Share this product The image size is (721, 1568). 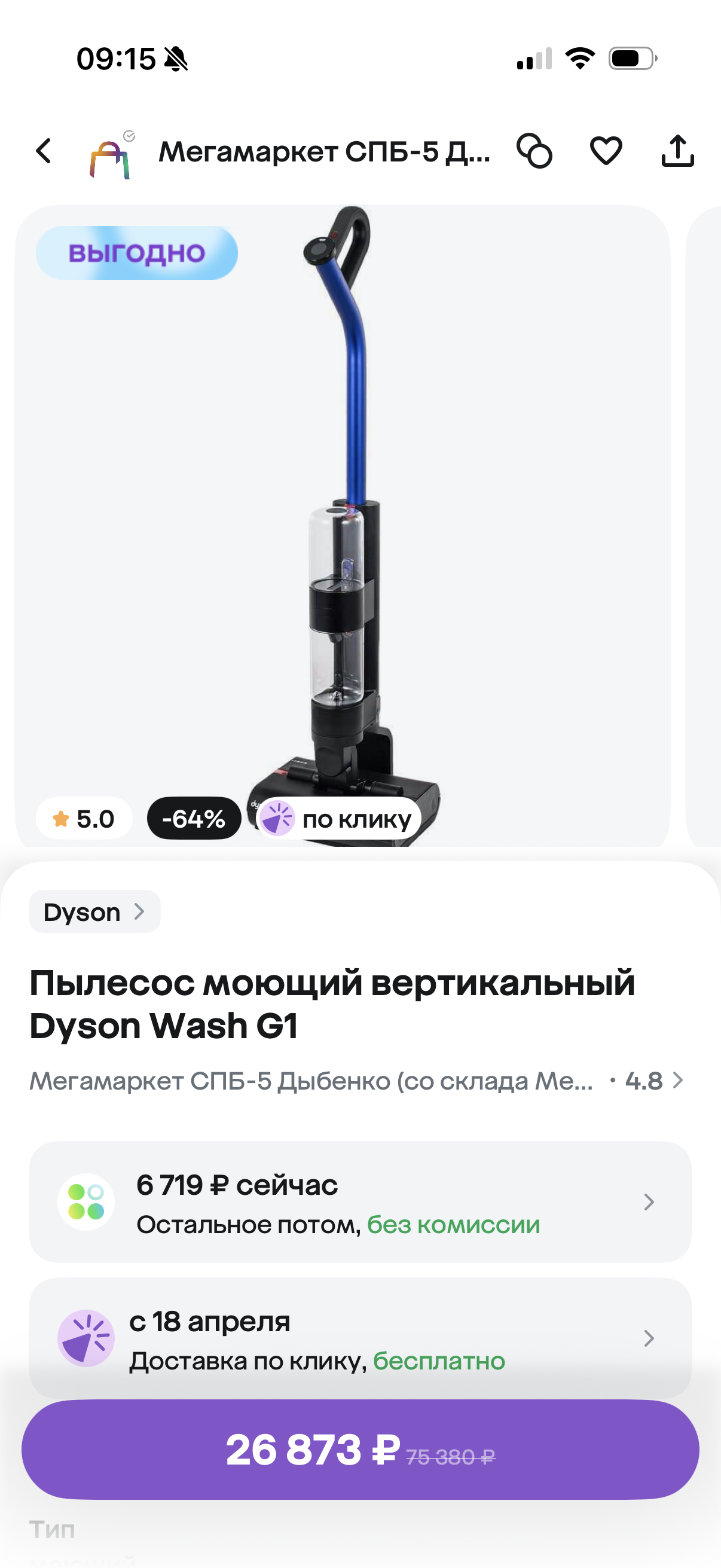677,151
